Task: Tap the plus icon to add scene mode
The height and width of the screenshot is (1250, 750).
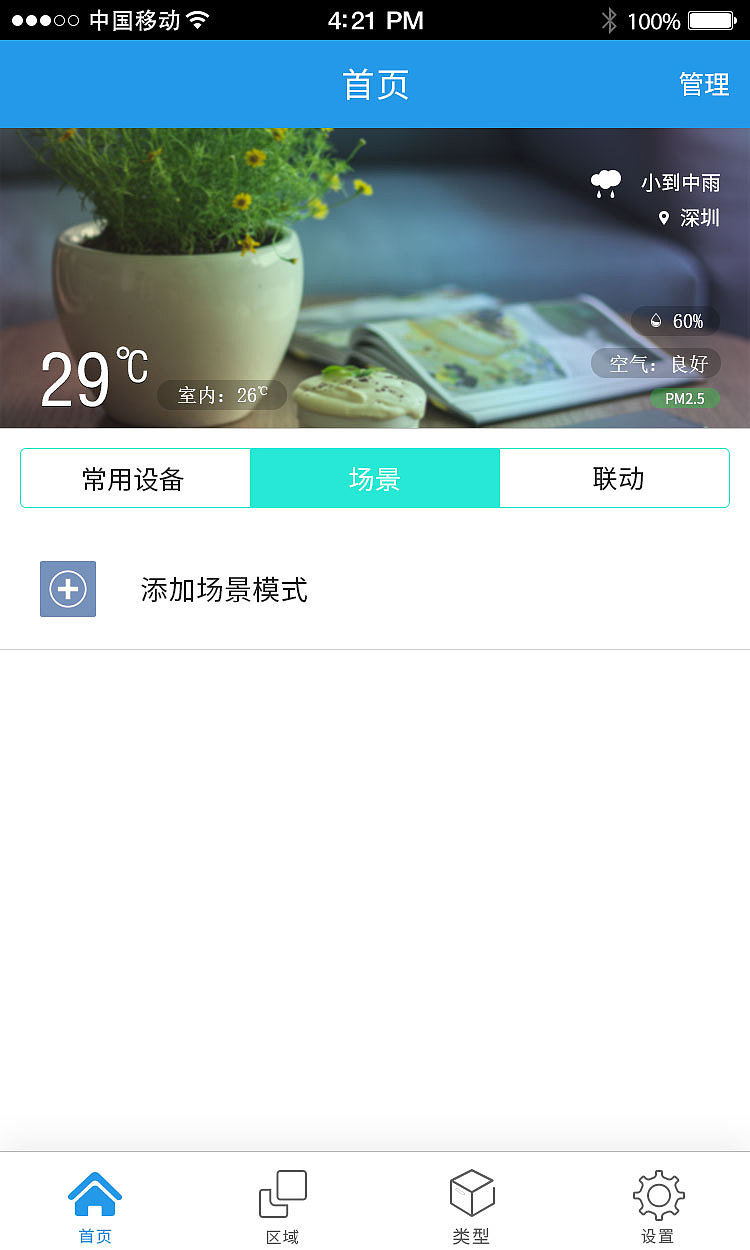Action: click(x=67, y=589)
